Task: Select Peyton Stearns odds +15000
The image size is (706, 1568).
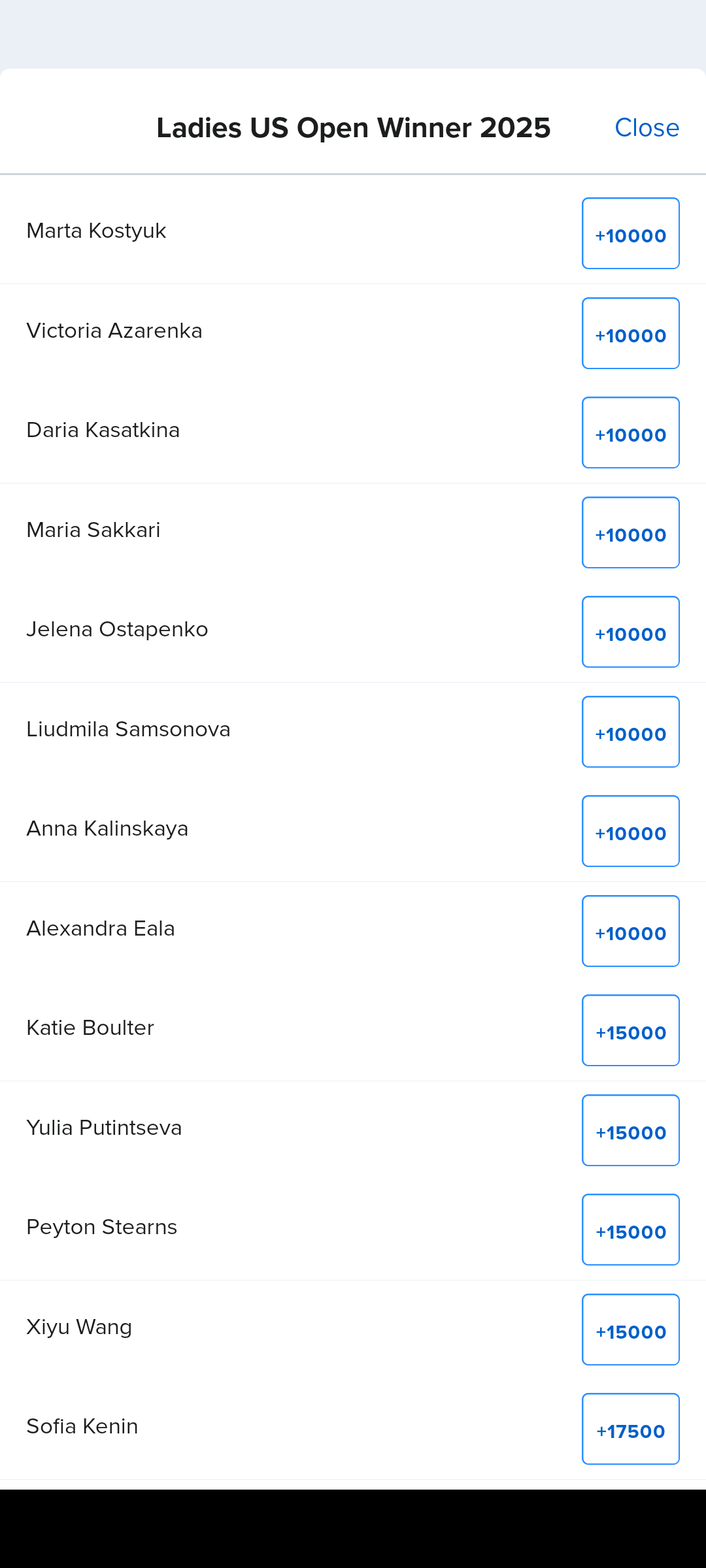Action: (x=630, y=1230)
